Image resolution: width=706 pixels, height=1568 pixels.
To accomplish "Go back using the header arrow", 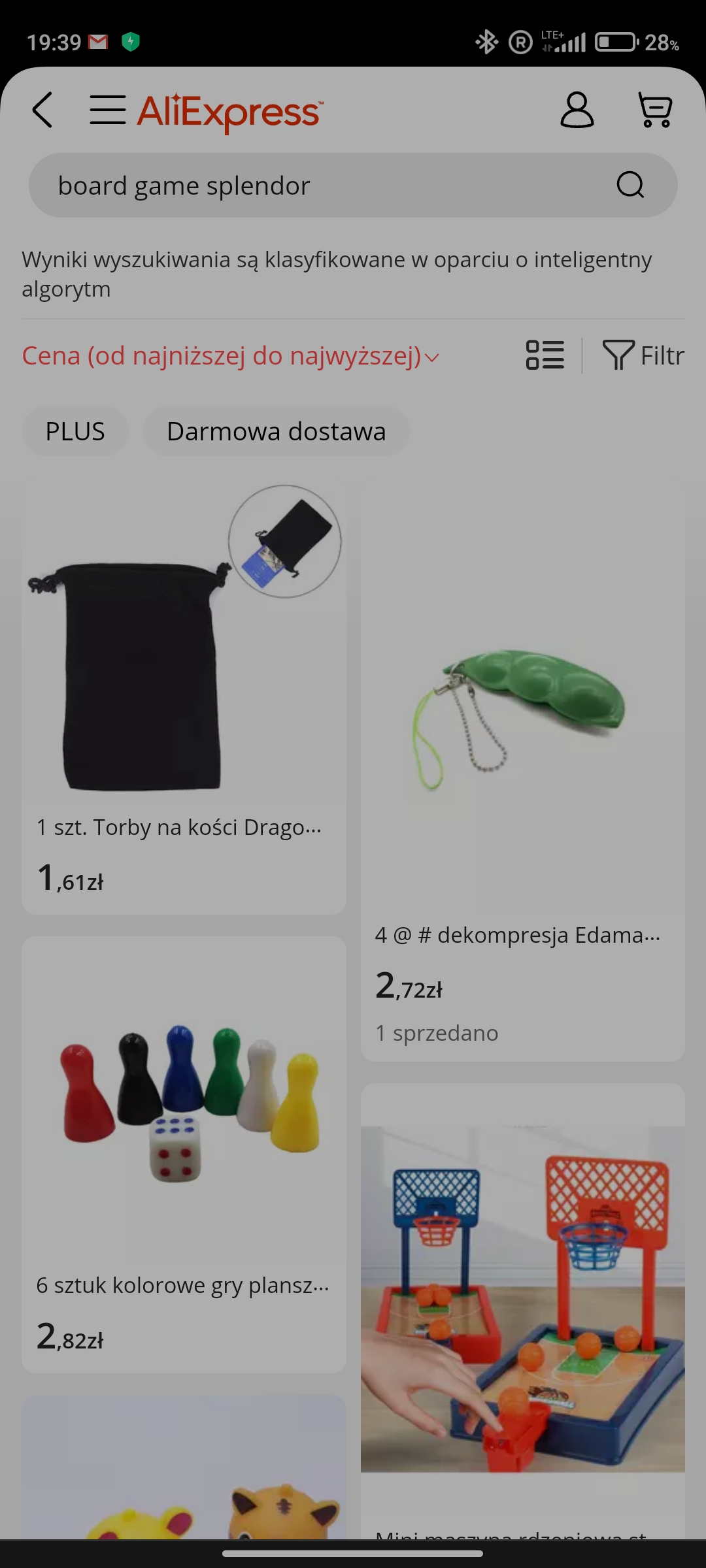I will tap(42, 110).
